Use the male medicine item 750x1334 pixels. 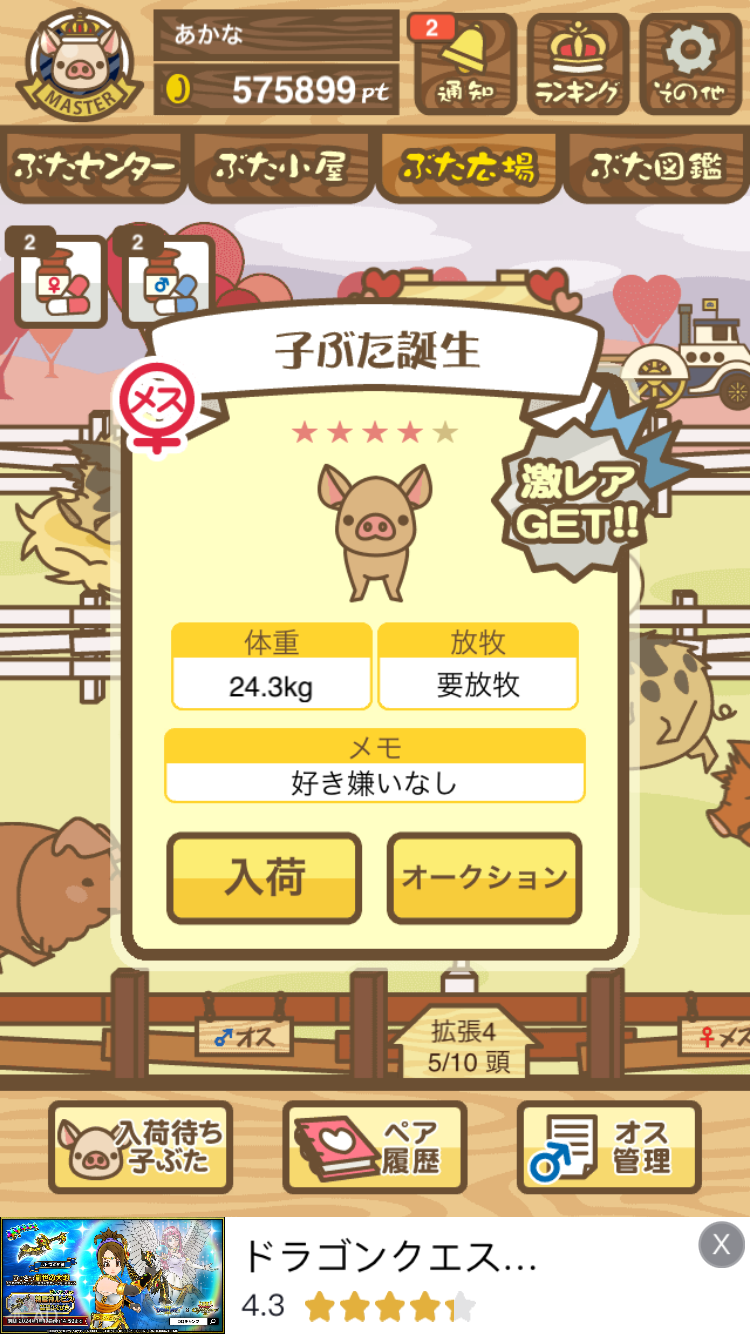coord(167,284)
